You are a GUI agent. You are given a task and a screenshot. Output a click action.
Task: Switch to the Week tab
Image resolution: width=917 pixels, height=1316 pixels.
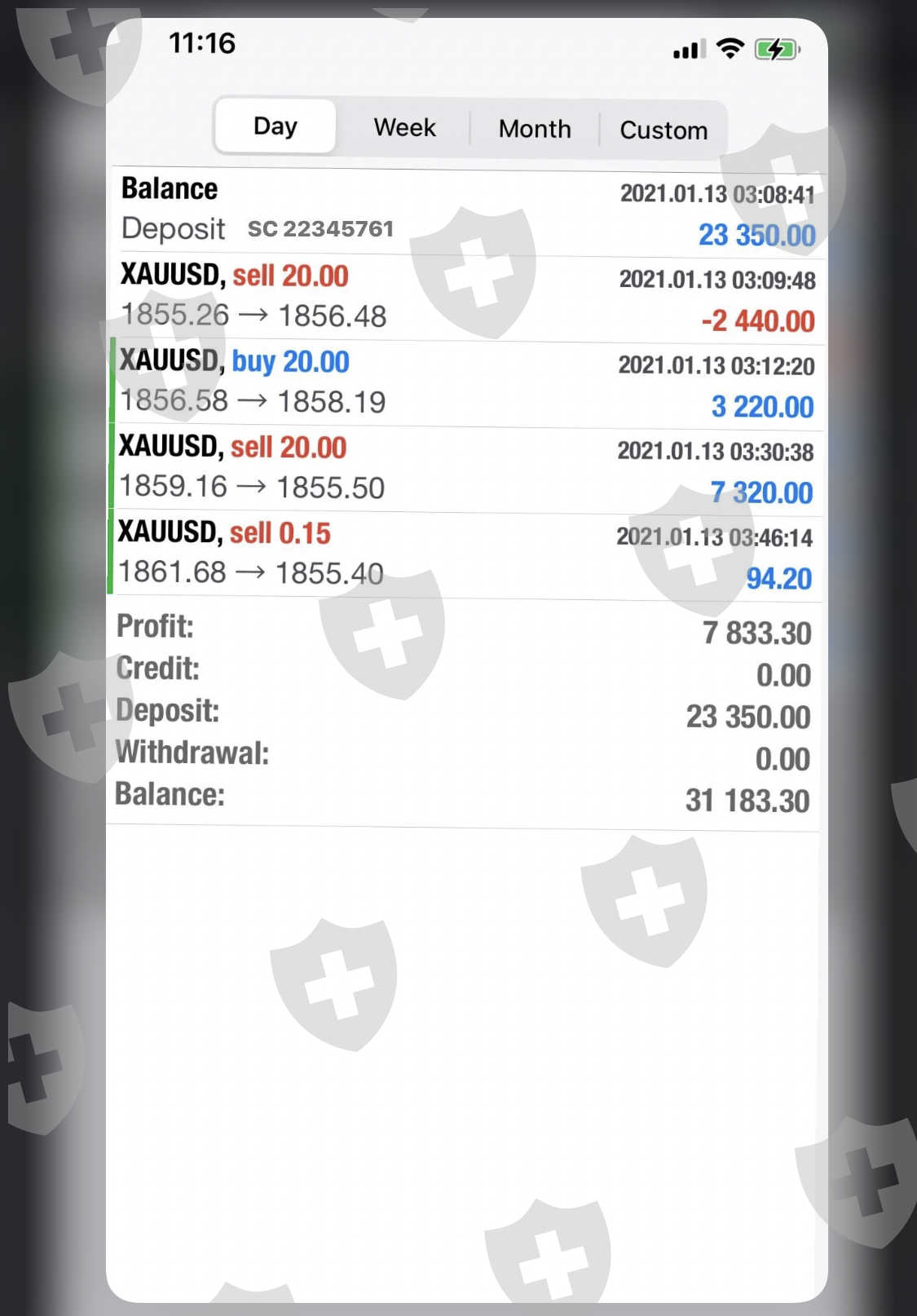404,127
